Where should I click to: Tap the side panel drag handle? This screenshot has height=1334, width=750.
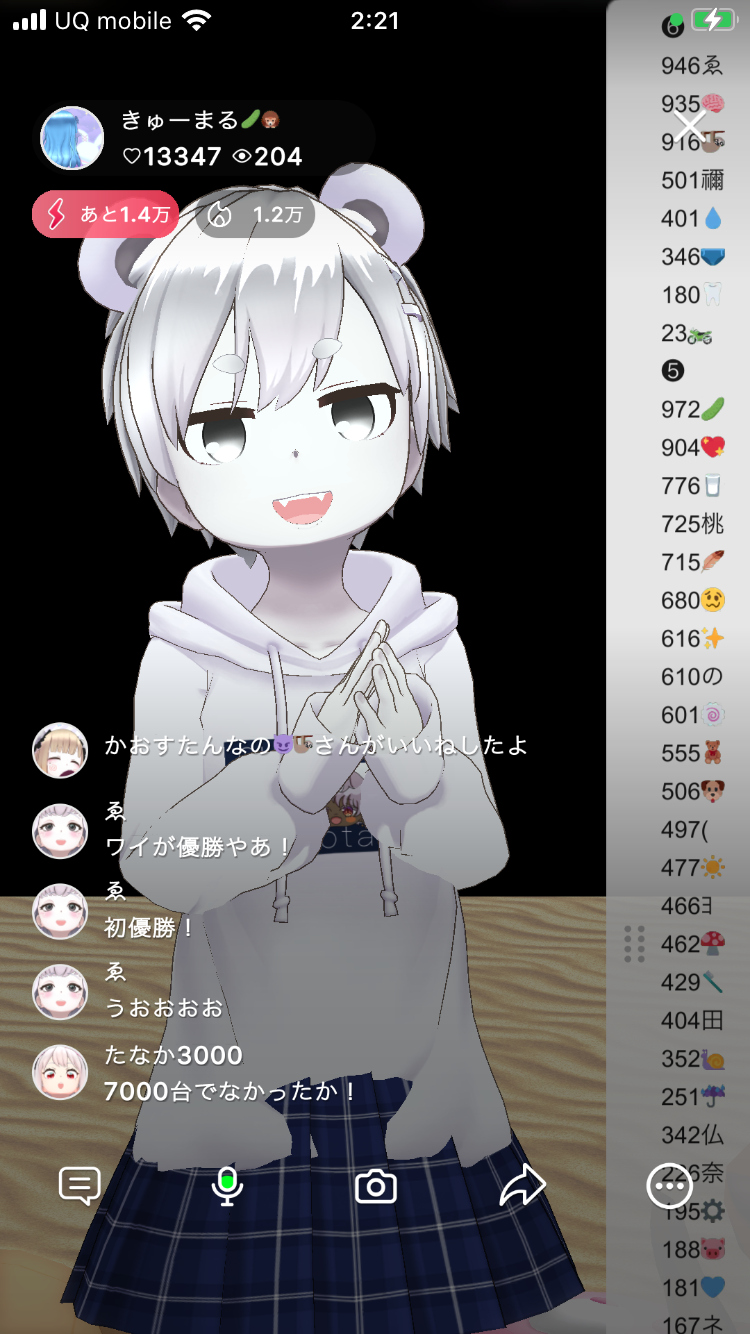pos(634,944)
